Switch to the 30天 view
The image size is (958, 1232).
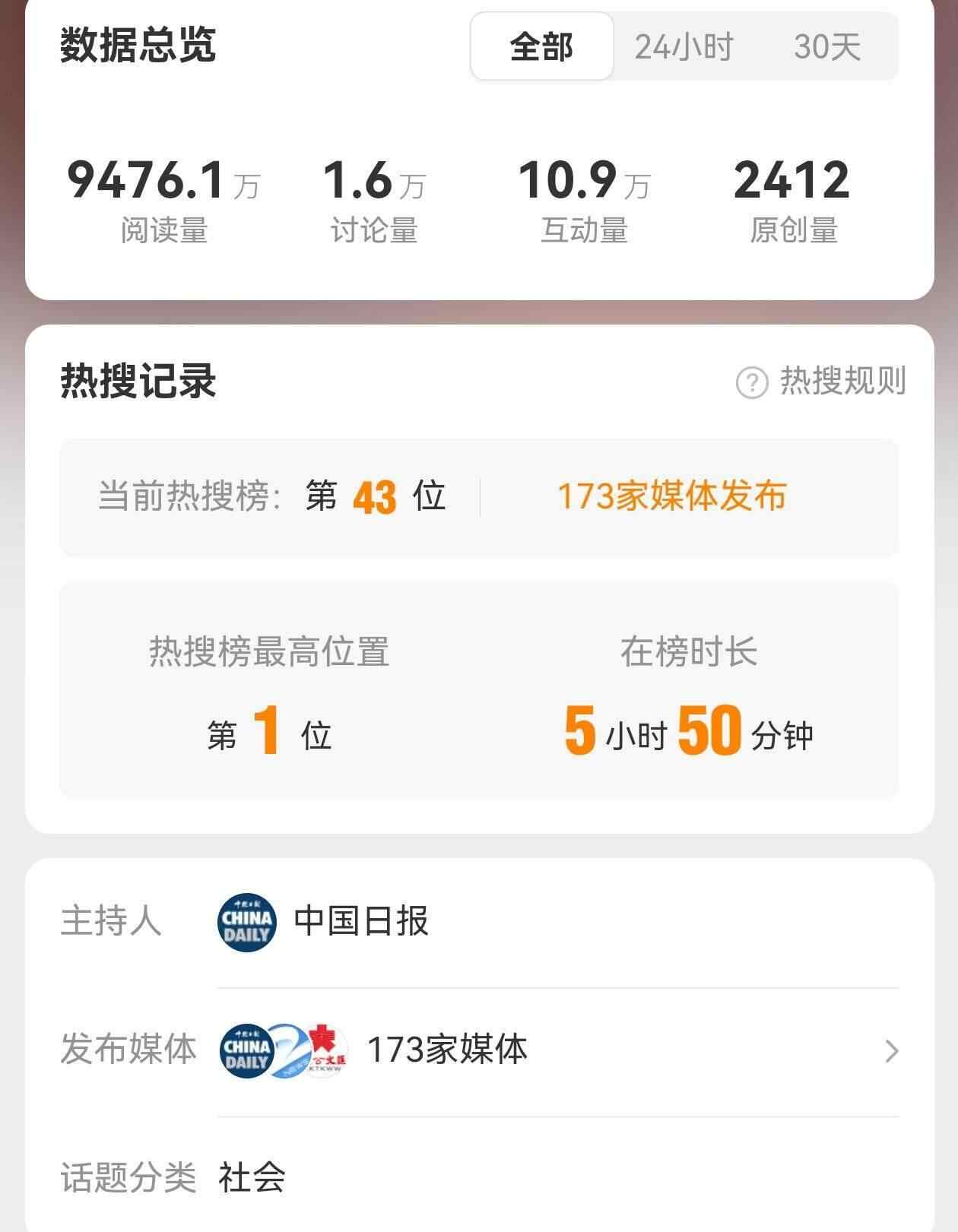[826, 47]
